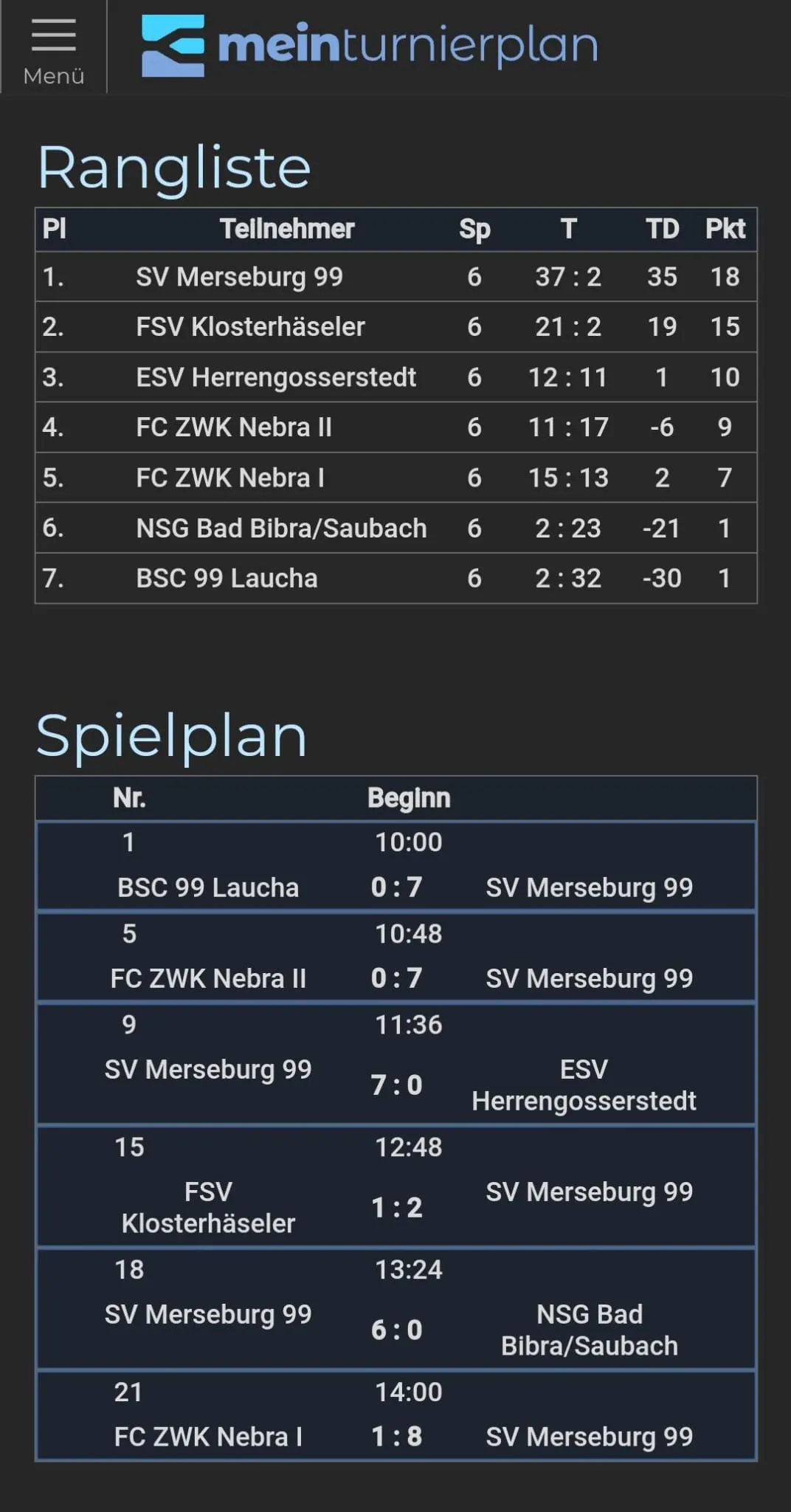Open the Menü hamburger button
The width and height of the screenshot is (791, 1512).
pos(54,47)
